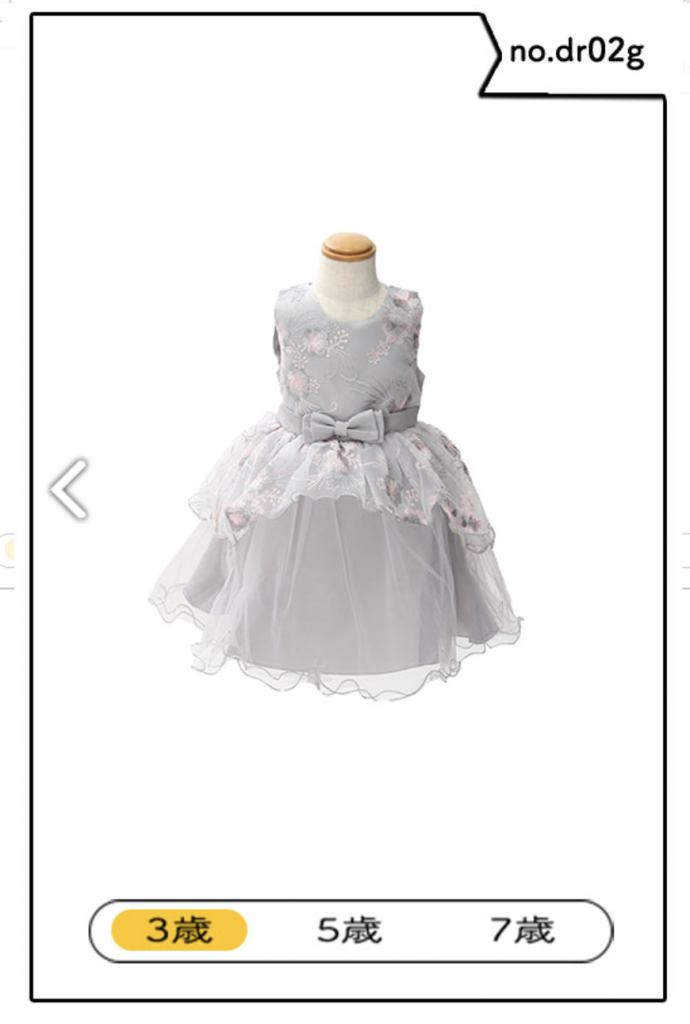Select the 3歳 size option

179,931
